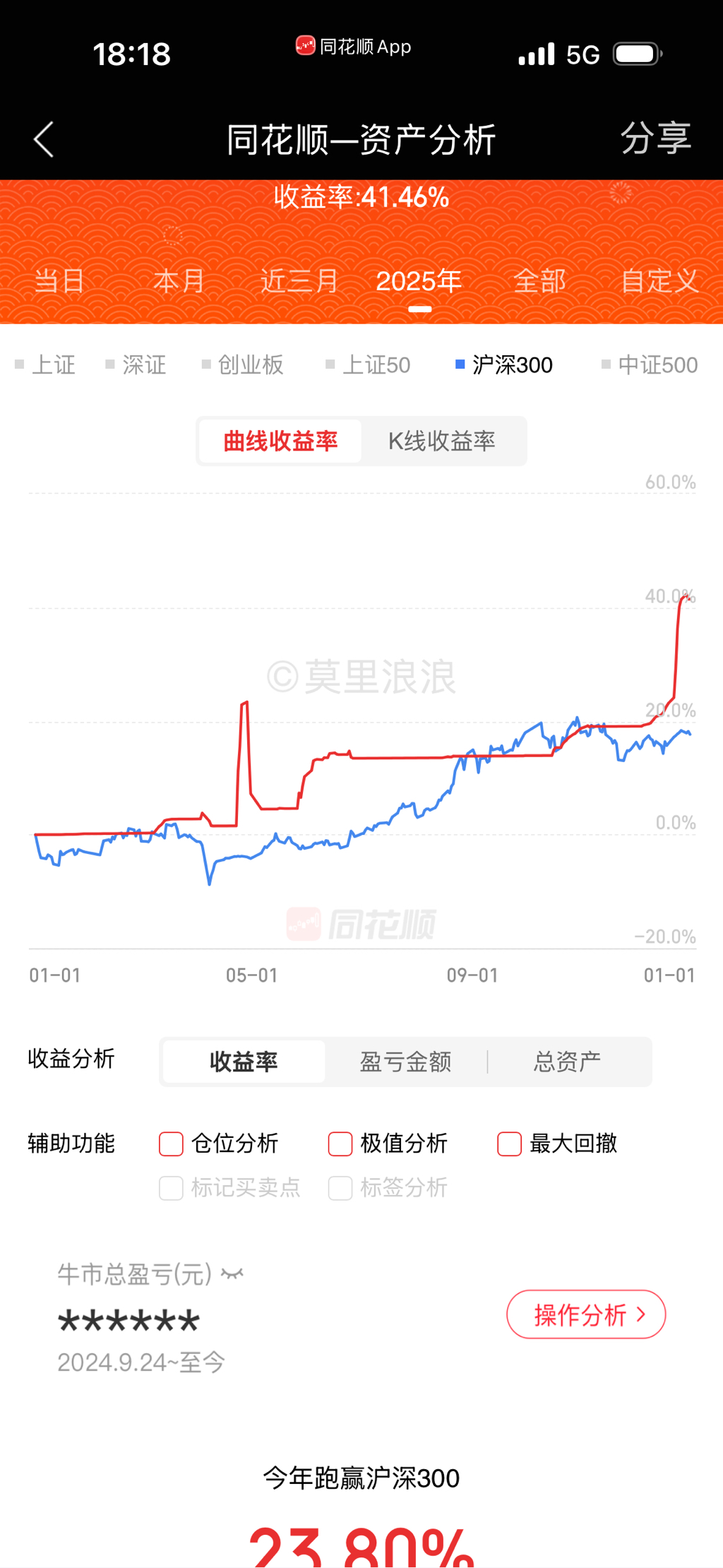Show 盈亏金额 in 收益分析

coord(405,1062)
